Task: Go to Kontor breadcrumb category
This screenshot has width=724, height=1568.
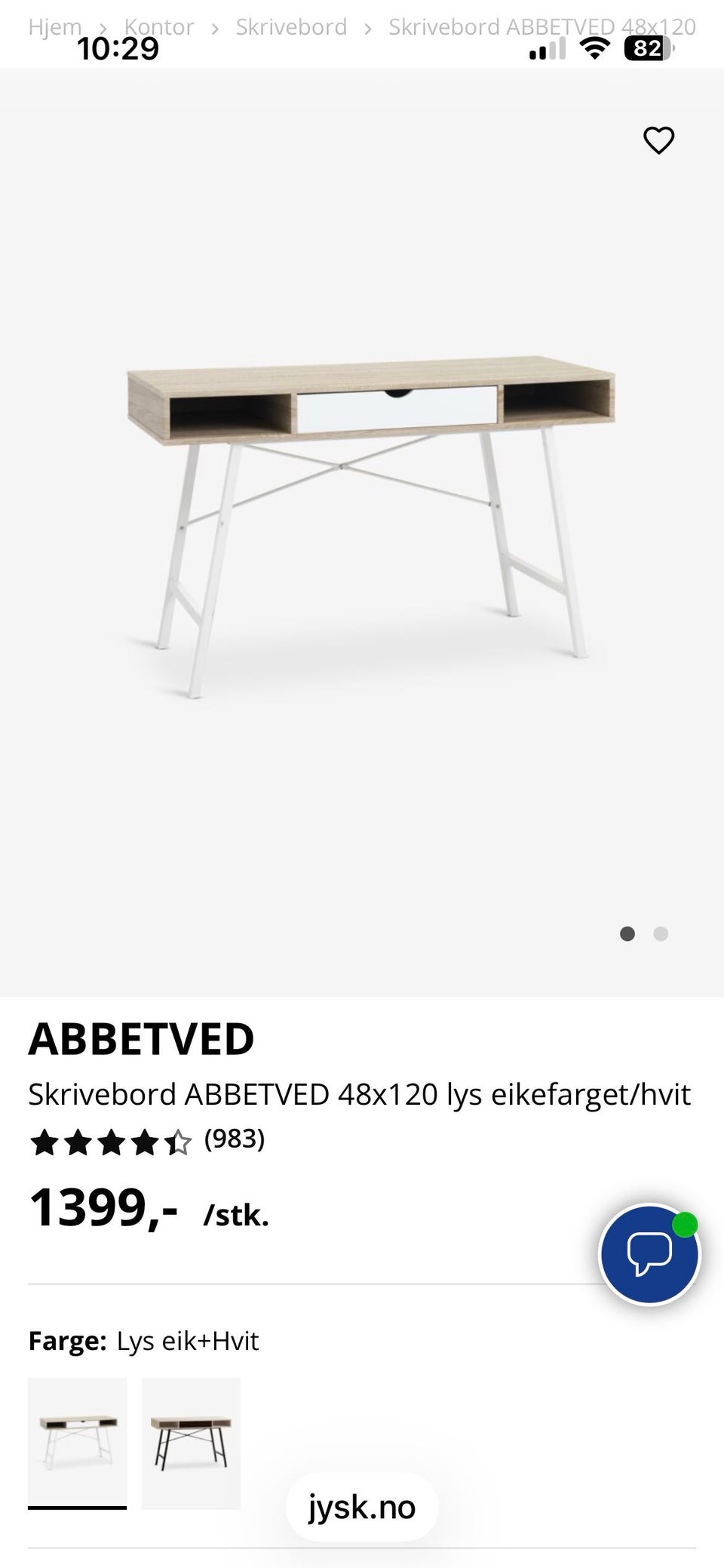Action: tap(159, 27)
